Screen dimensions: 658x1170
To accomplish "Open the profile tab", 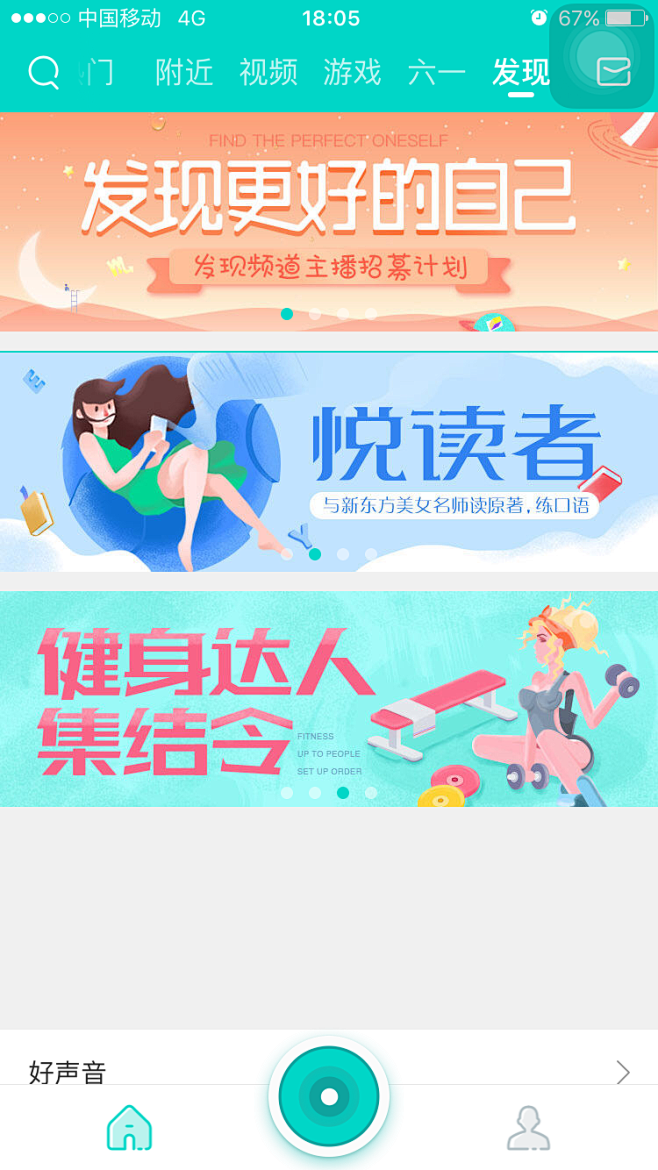I will (528, 1128).
